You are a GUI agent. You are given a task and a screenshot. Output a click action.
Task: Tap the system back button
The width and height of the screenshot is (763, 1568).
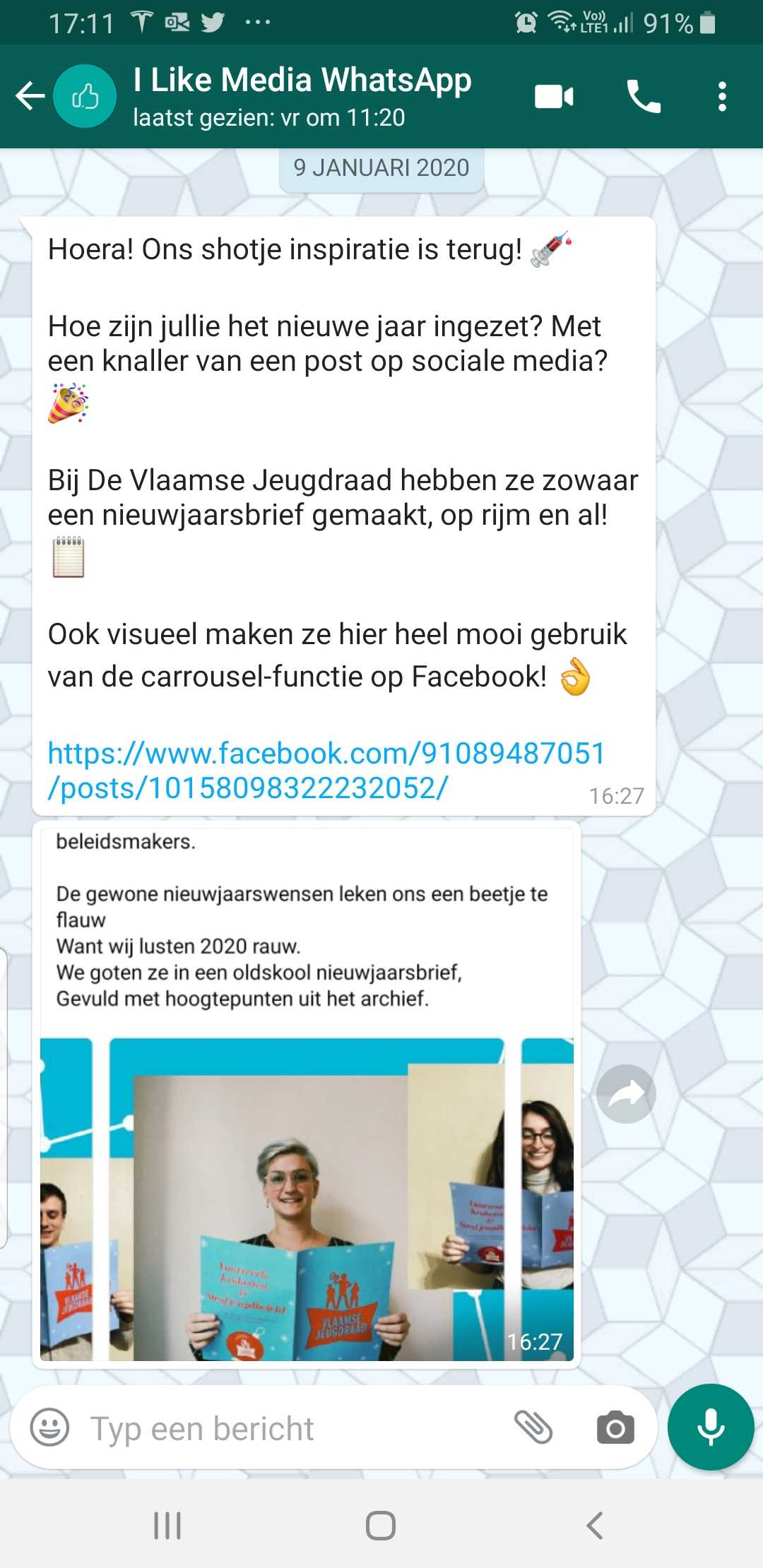[x=595, y=1526]
